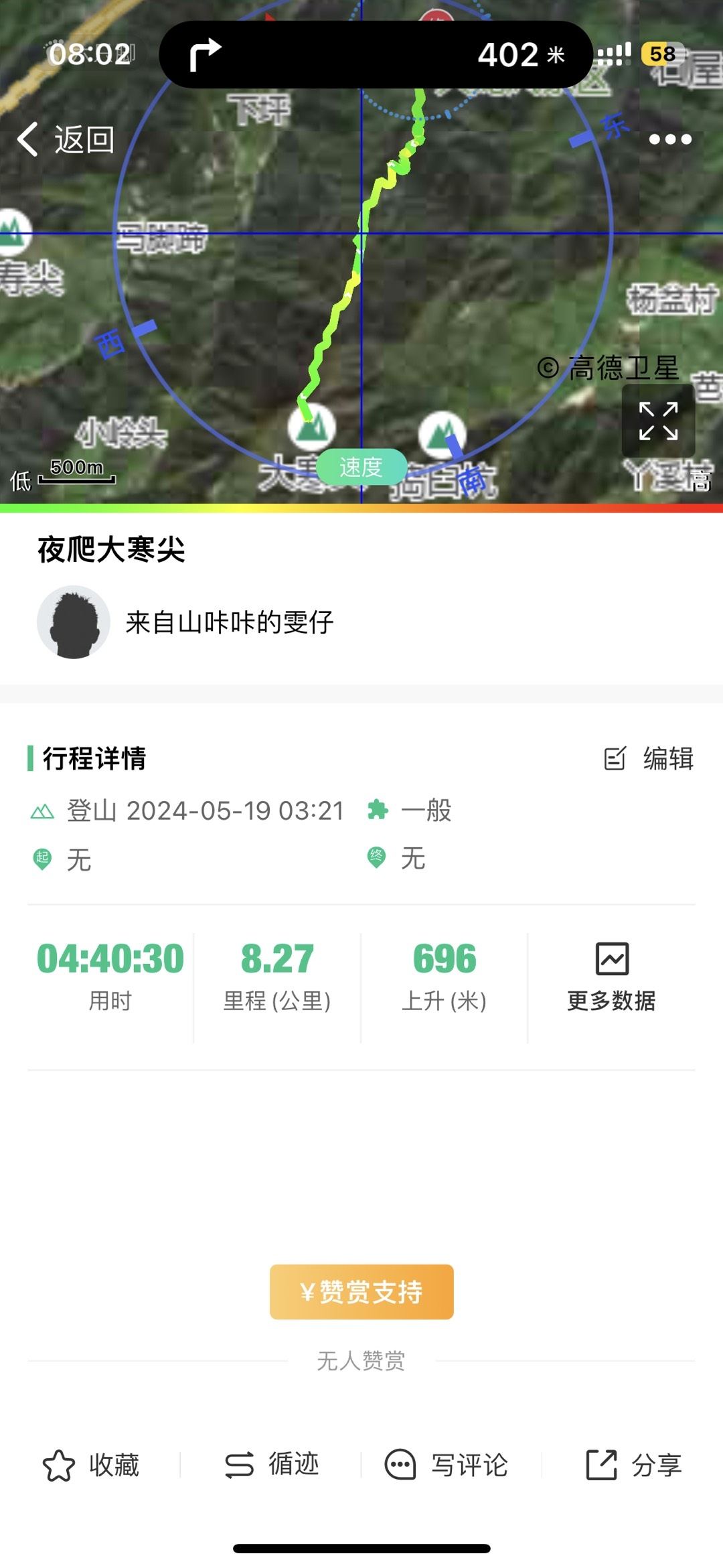Tap the 赞赏支持 reward button
Screen dimensions: 723x1568
(x=361, y=1292)
